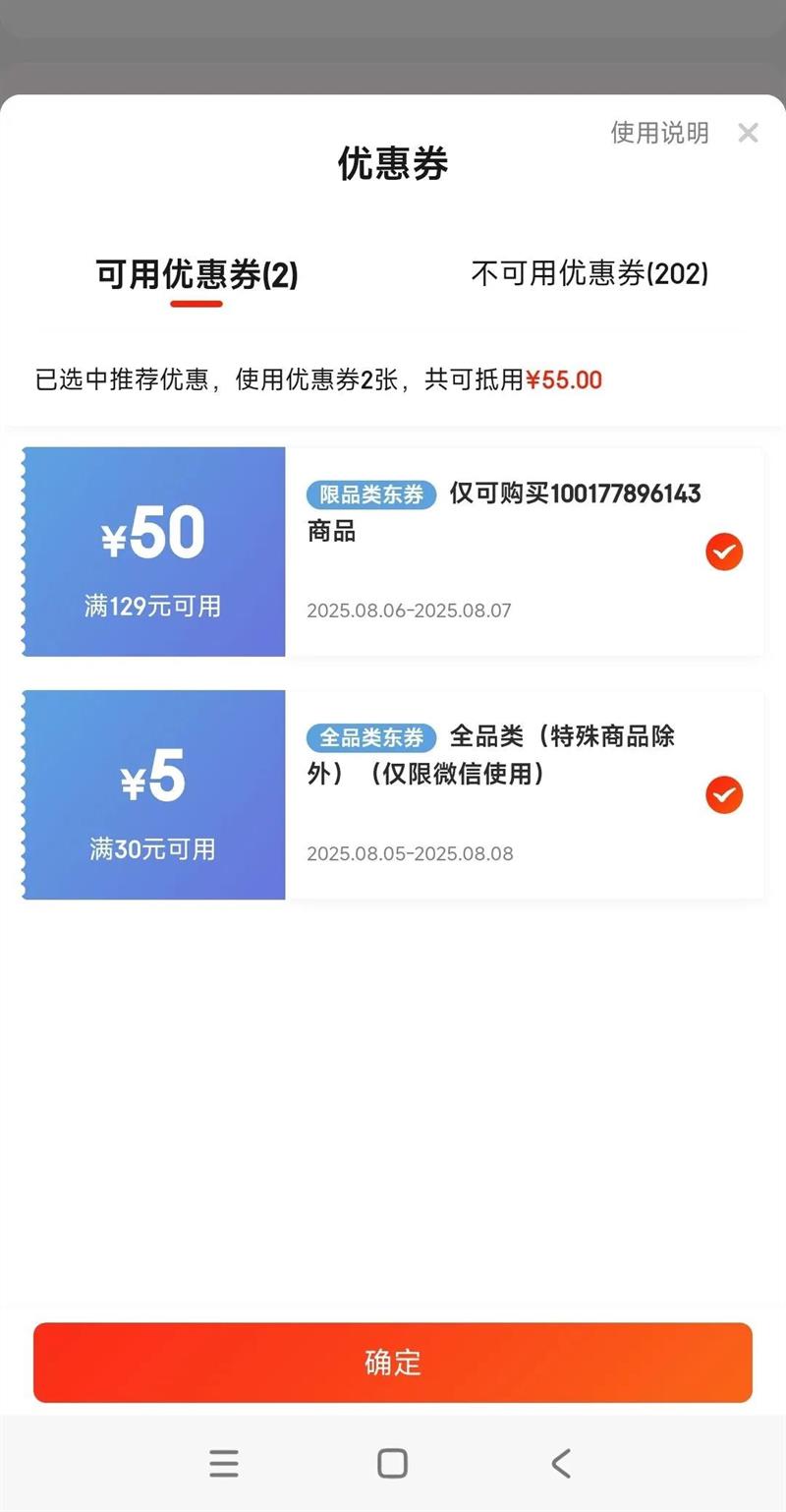
Task: Select the 可用优惠券(2) tab
Action: (196, 275)
